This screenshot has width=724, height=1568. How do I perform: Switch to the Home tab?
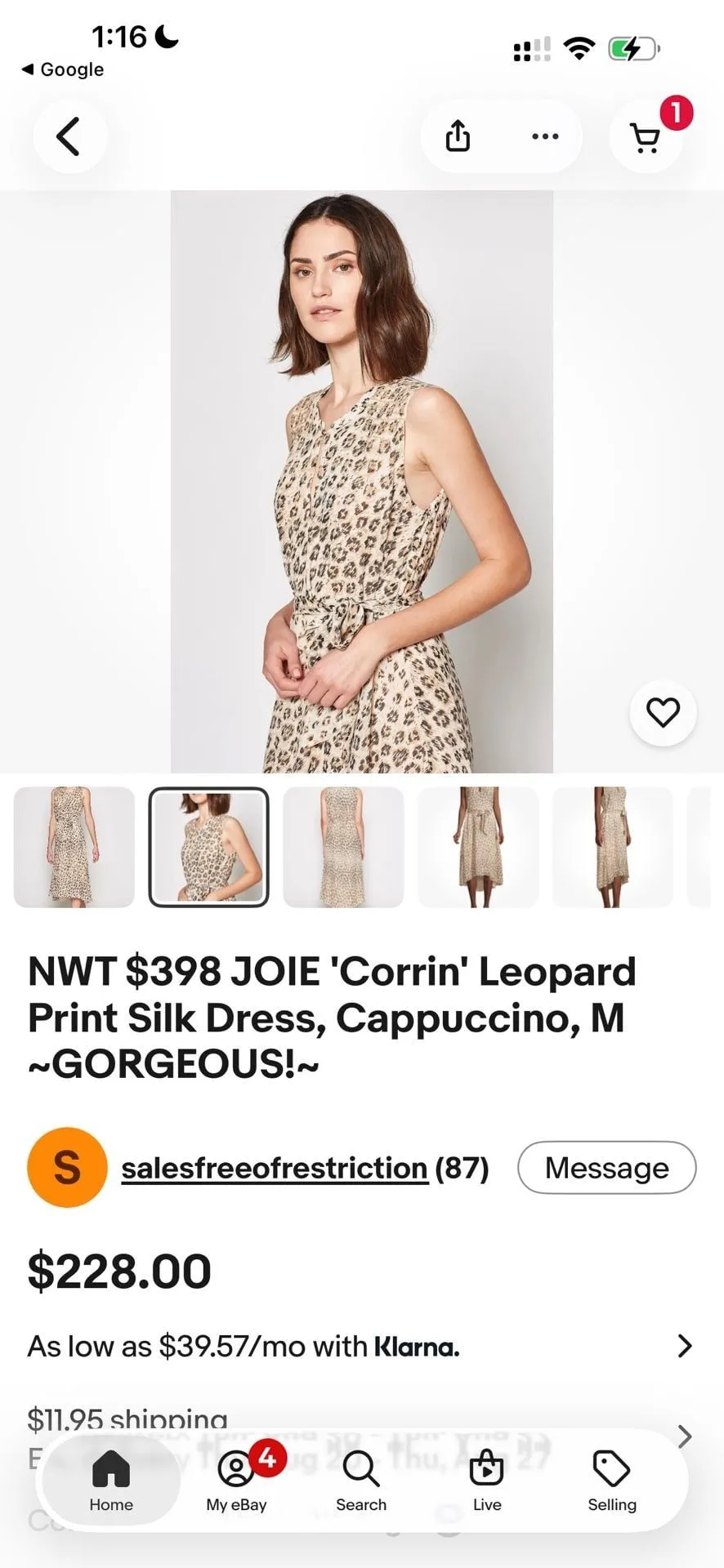point(111,1481)
